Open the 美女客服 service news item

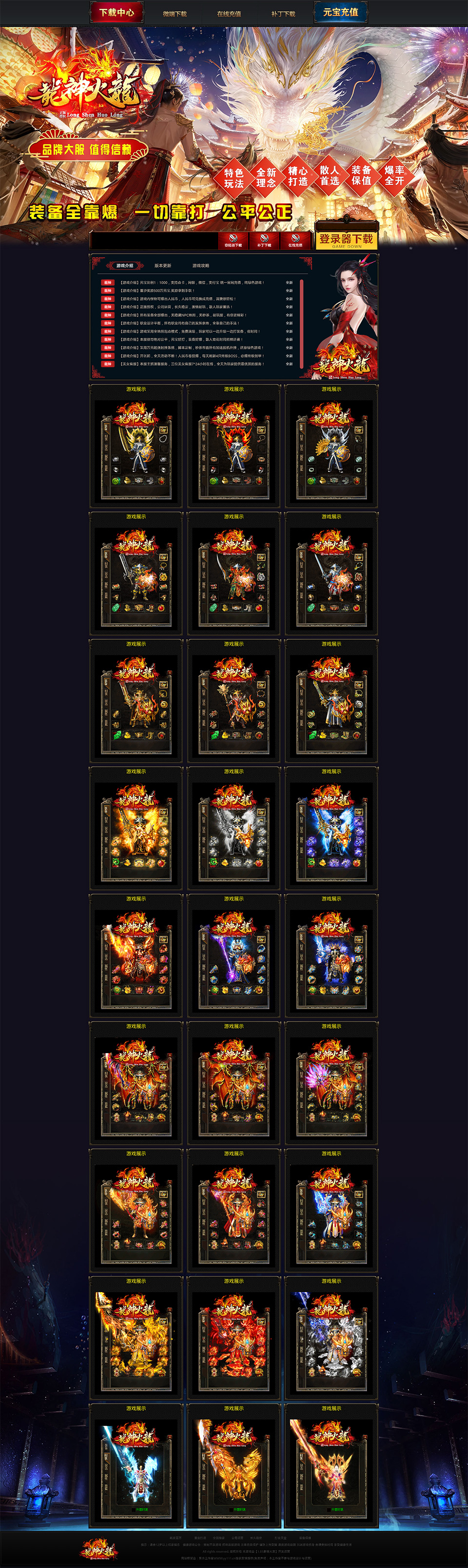(x=192, y=364)
